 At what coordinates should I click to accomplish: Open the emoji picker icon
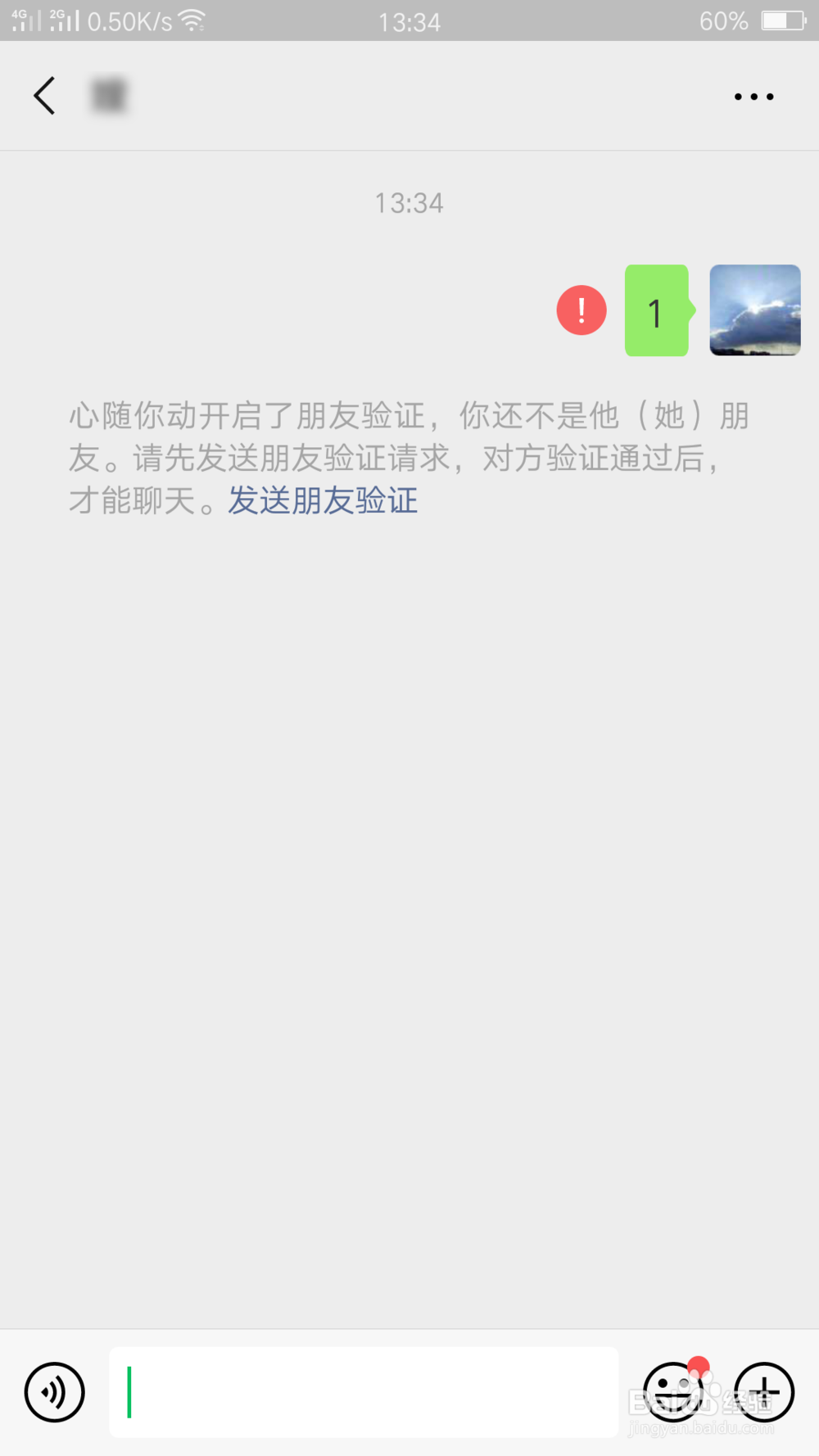[673, 1392]
